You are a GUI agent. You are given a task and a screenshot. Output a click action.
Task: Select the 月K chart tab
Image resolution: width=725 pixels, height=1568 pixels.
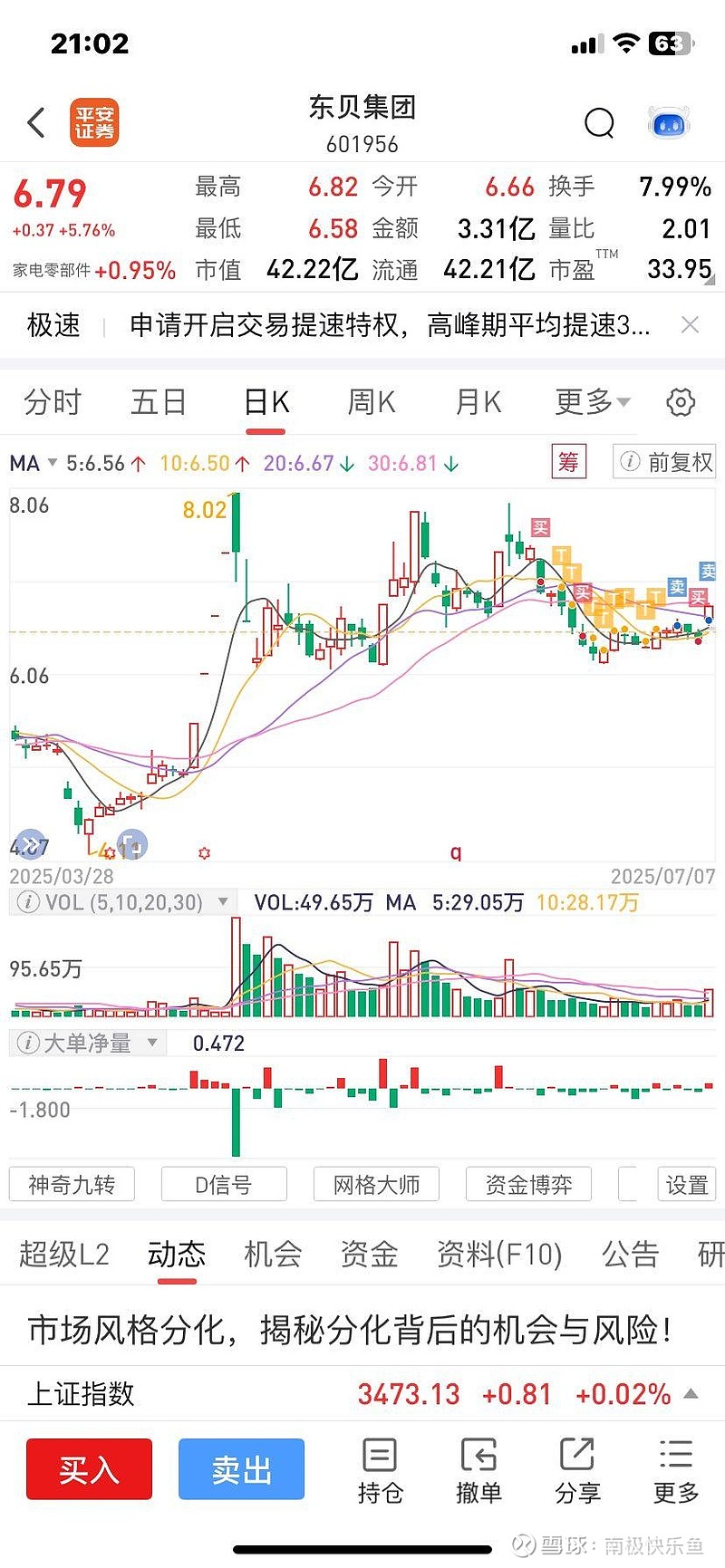pyautogui.click(x=478, y=402)
